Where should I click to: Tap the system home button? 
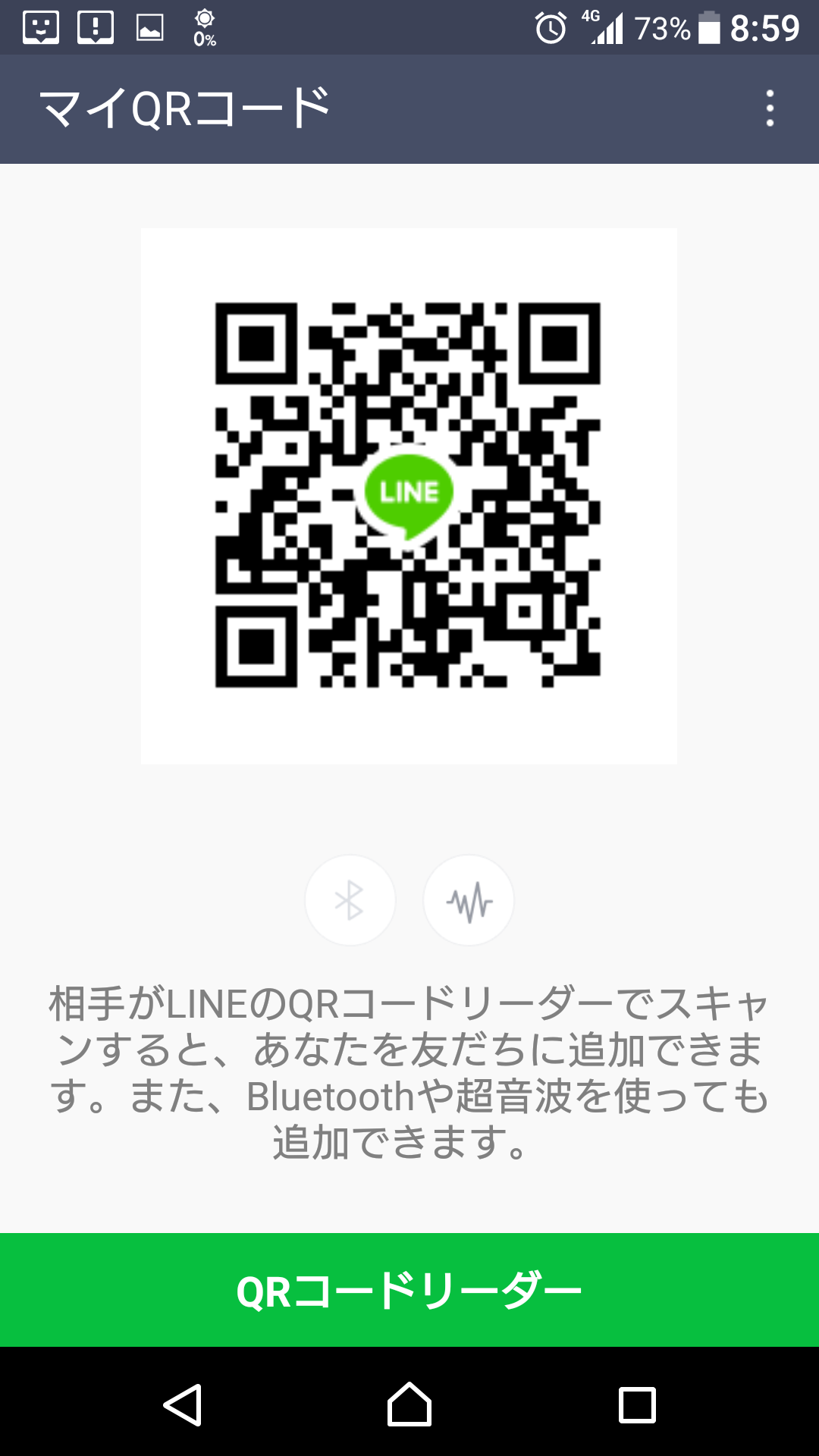click(409, 1404)
